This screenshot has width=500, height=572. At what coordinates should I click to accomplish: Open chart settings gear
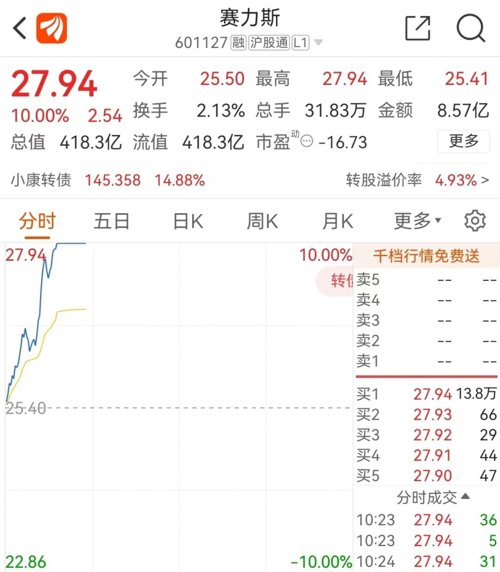click(x=475, y=221)
